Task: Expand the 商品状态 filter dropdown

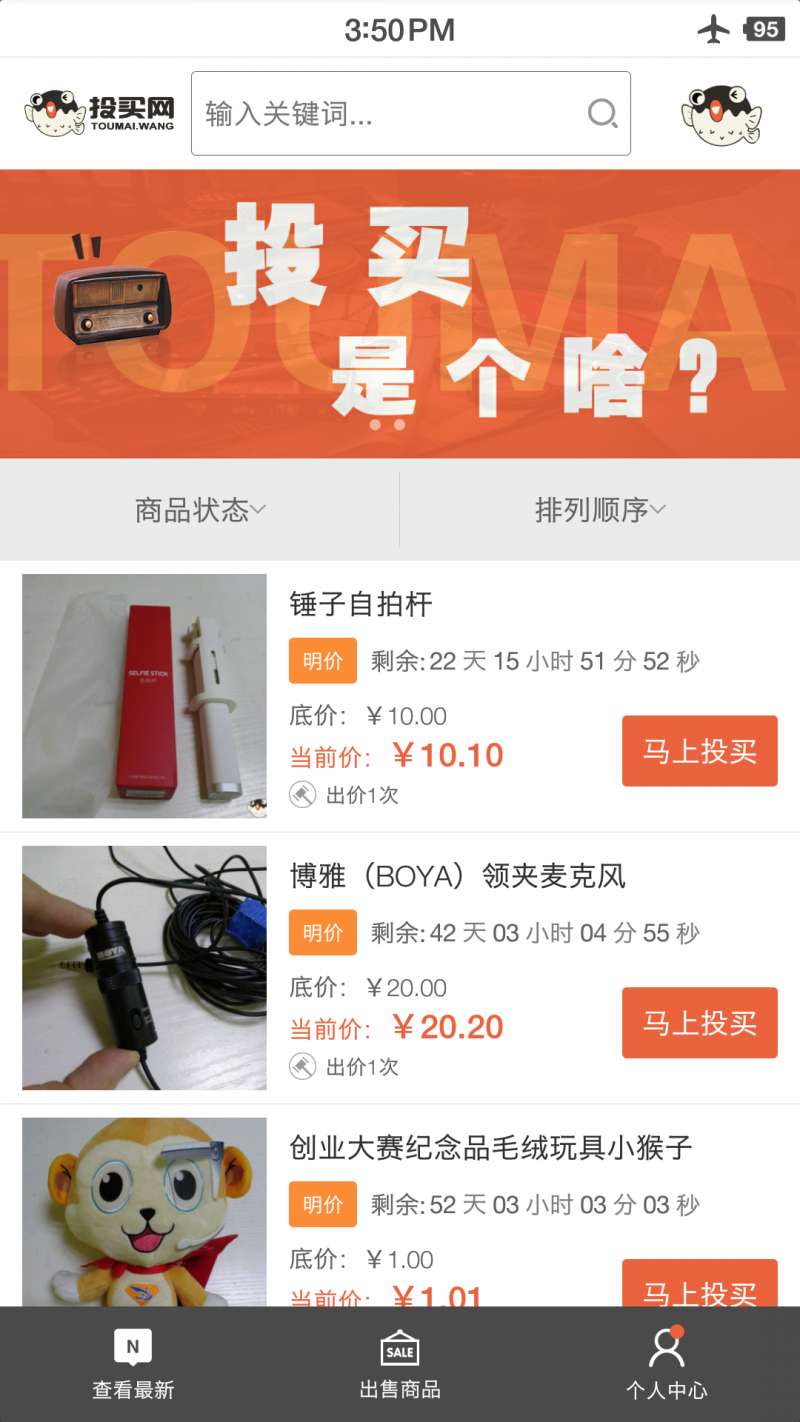Action: [x=200, y=510]
